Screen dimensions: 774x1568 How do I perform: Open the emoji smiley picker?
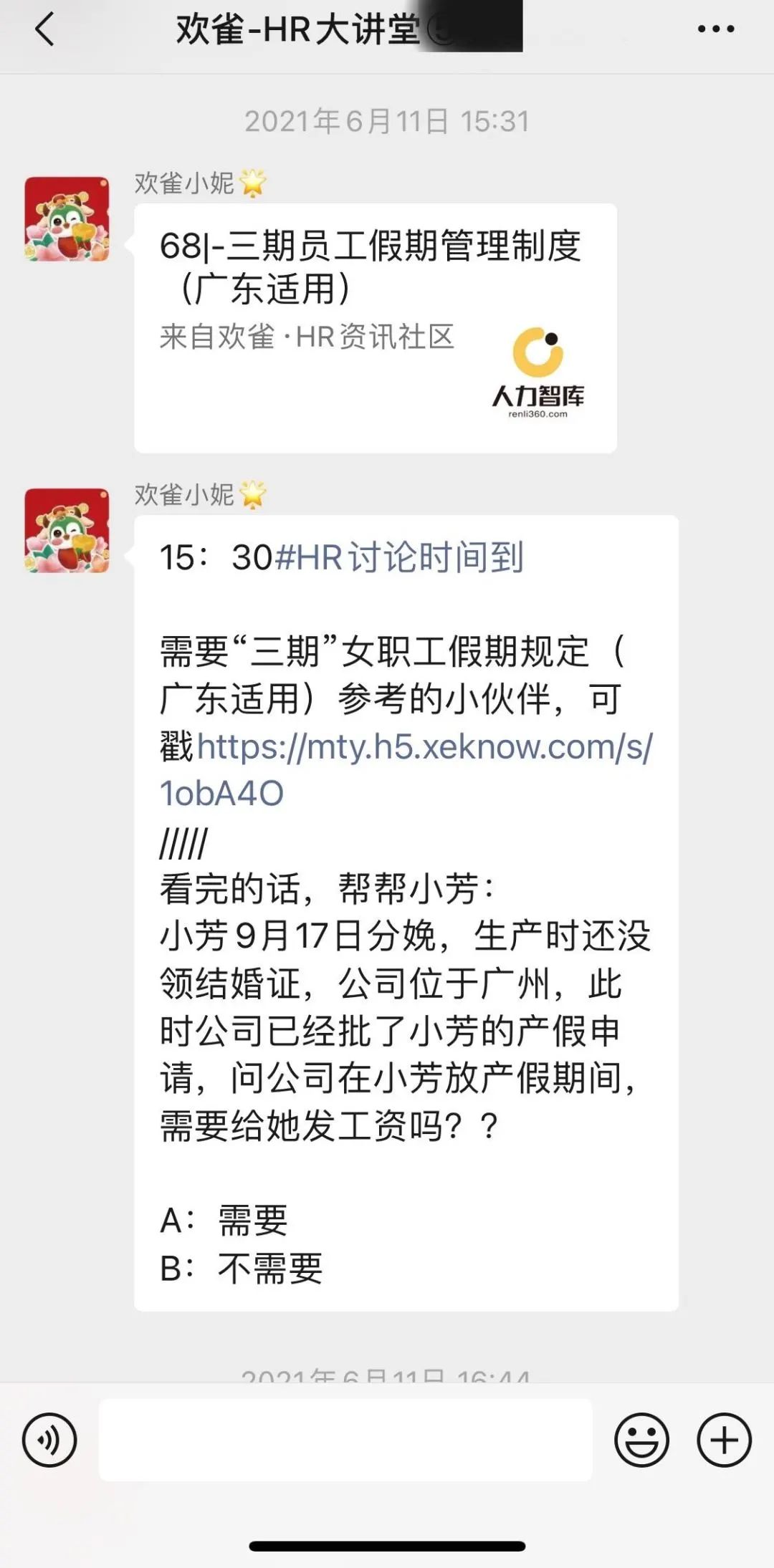641,1440
